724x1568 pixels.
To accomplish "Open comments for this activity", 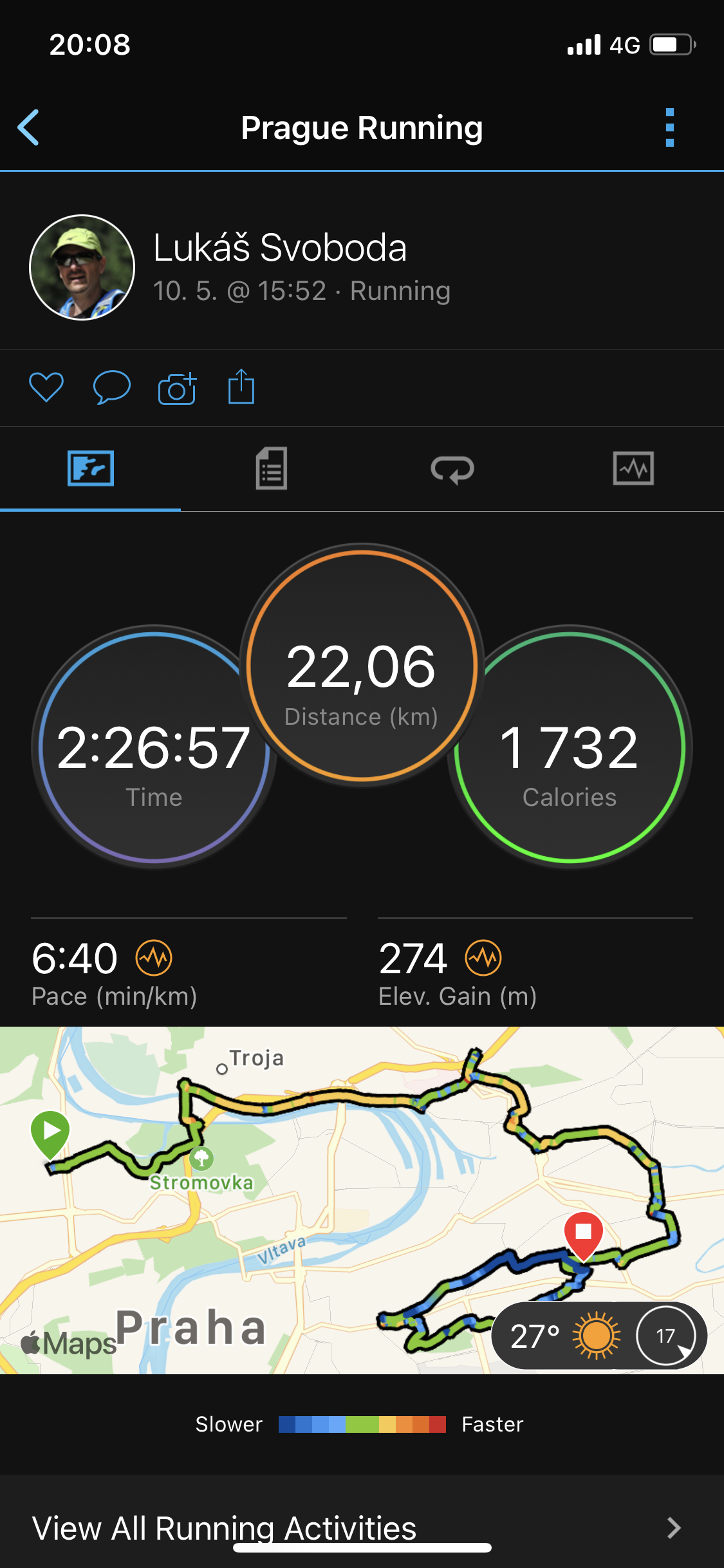I will [x=112, y=387].
